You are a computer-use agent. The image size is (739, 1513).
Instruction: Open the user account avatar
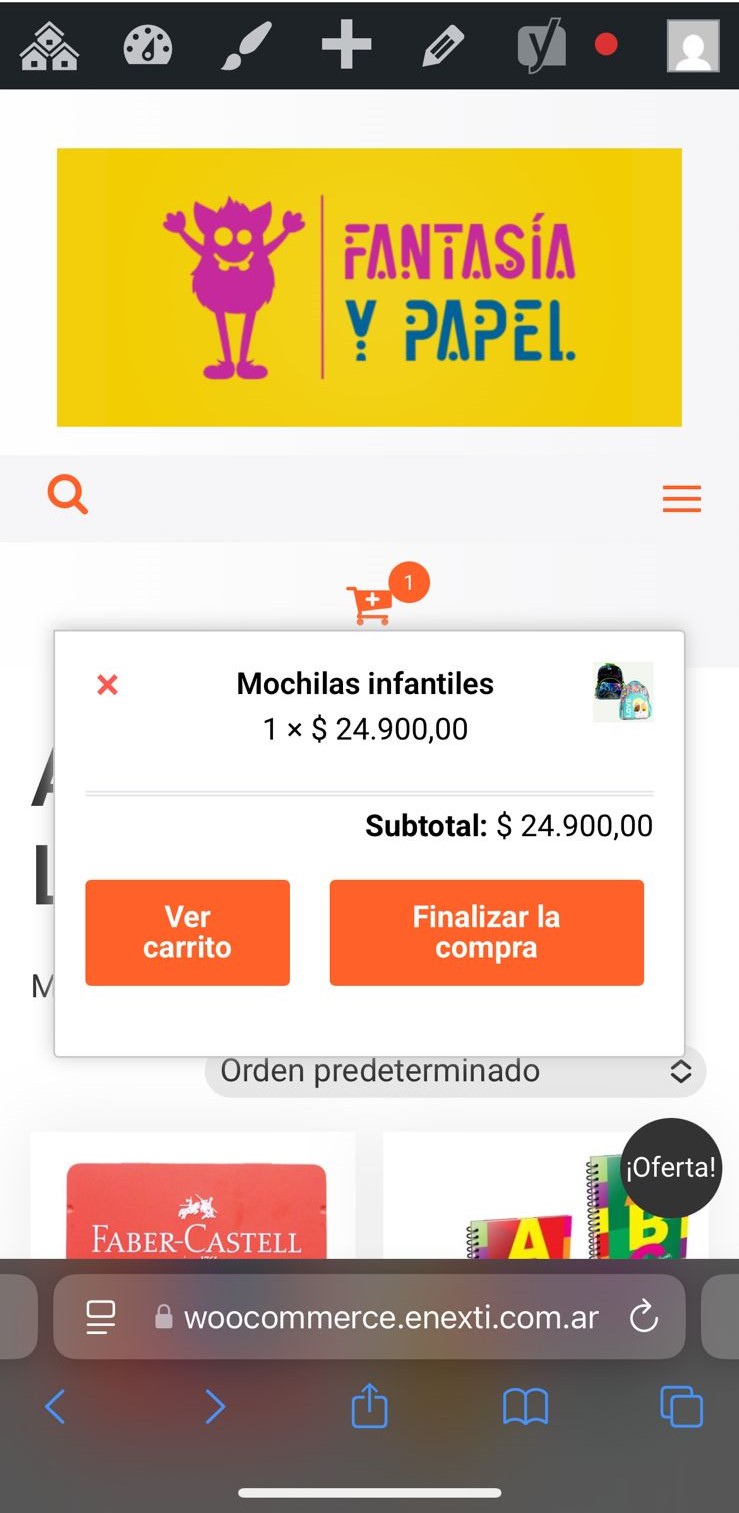pyautogui.click(x=693, y=46)
